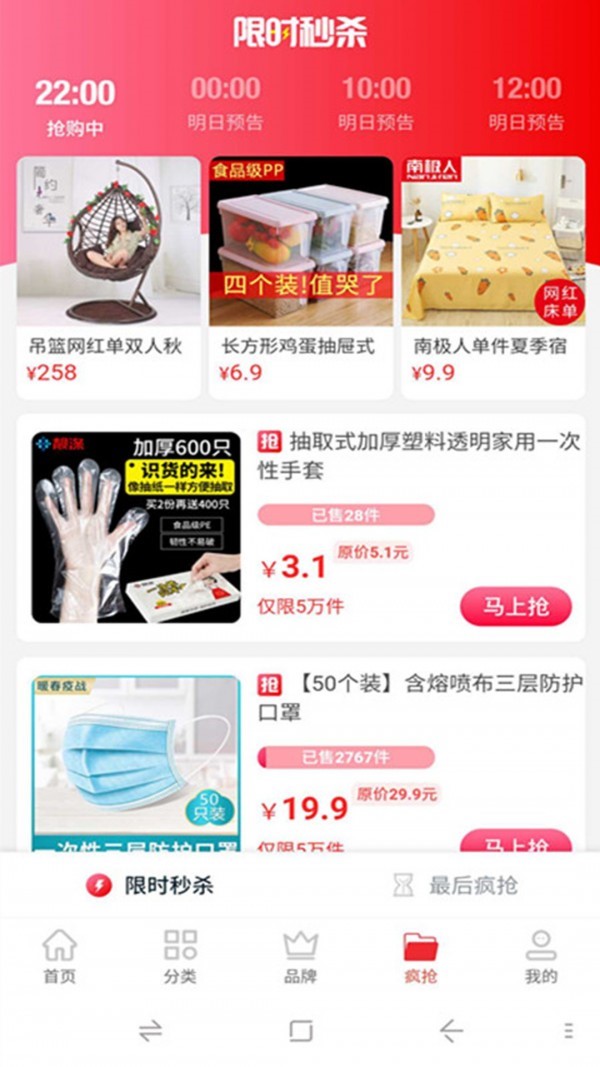Tap 马上抢 for the 50-pack face masks

pyautogui.click(x=515, y=842)
